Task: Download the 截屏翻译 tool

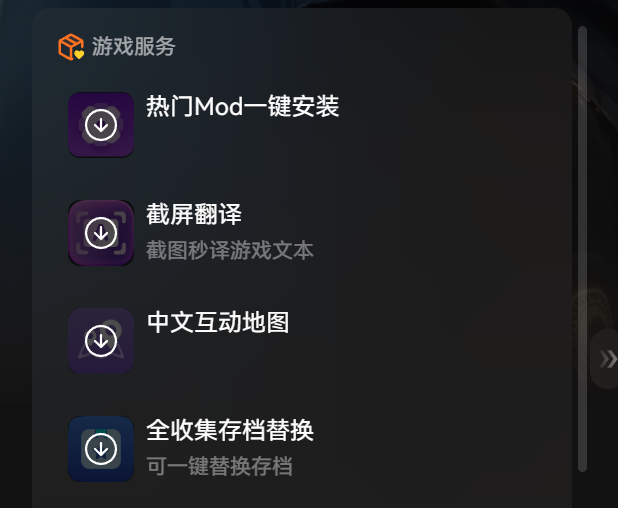Action: point(101,233)
